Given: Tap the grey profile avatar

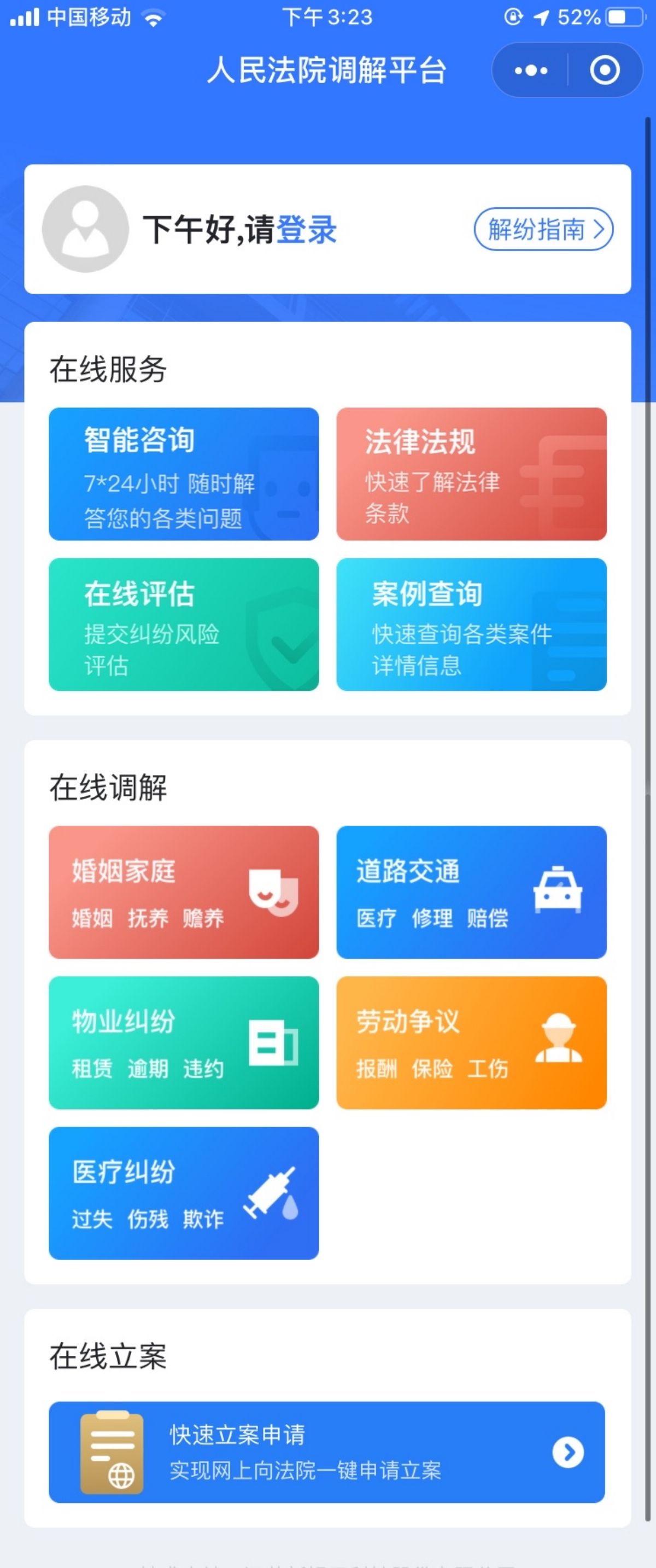Looking at the screenshot, I should [85, 229].
